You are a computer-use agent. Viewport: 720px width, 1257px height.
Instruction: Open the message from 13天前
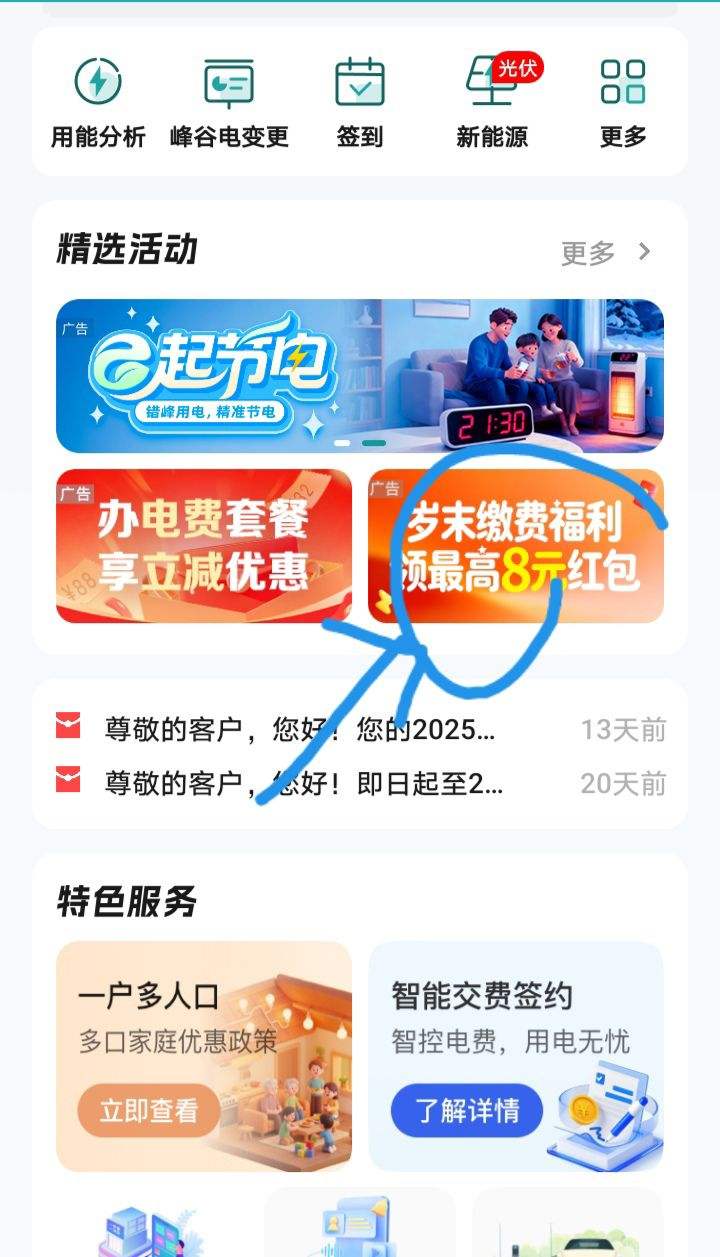(360, 730)
